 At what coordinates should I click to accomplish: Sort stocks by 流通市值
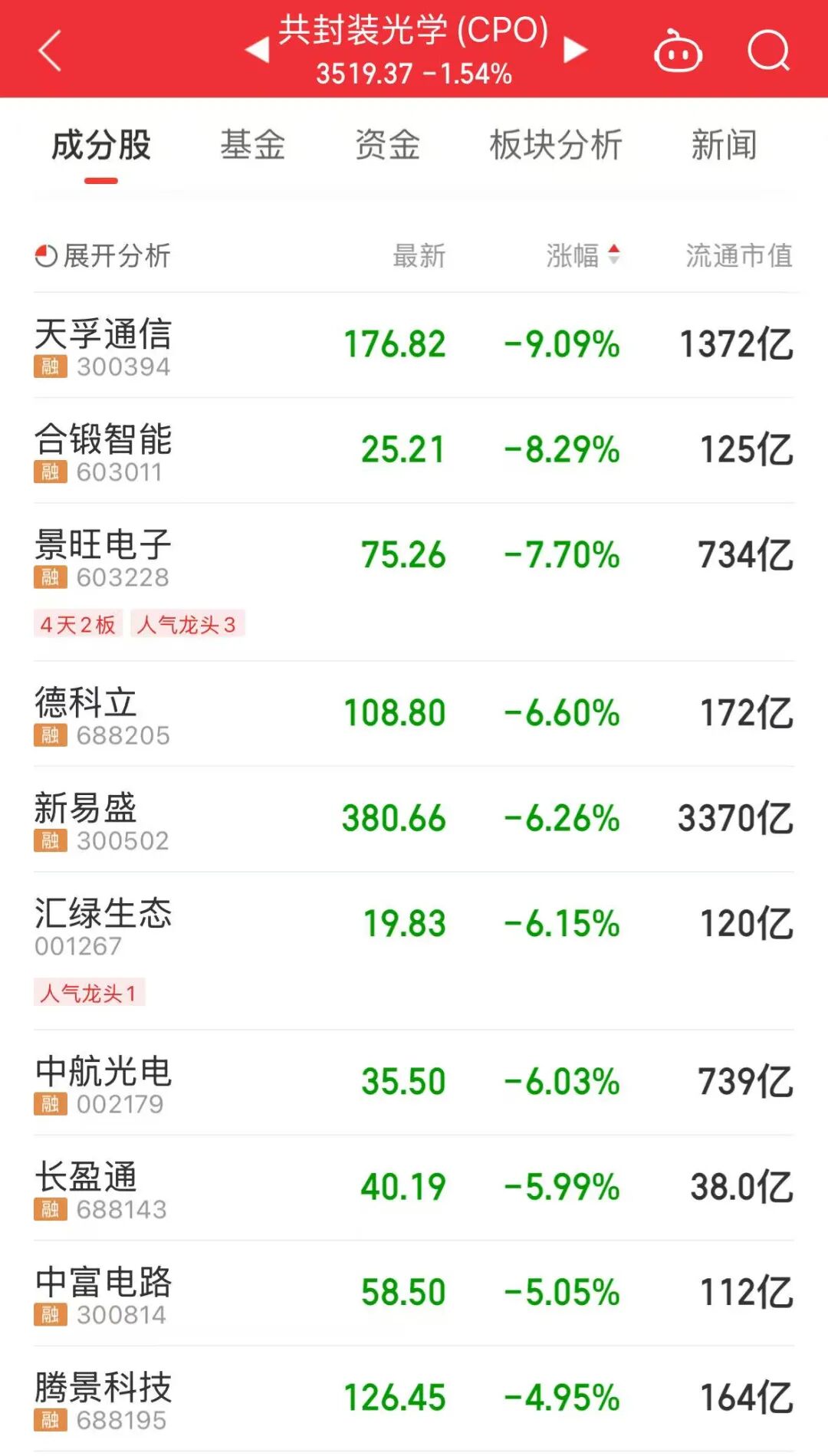pyautogui.click(x=738, y=256)
